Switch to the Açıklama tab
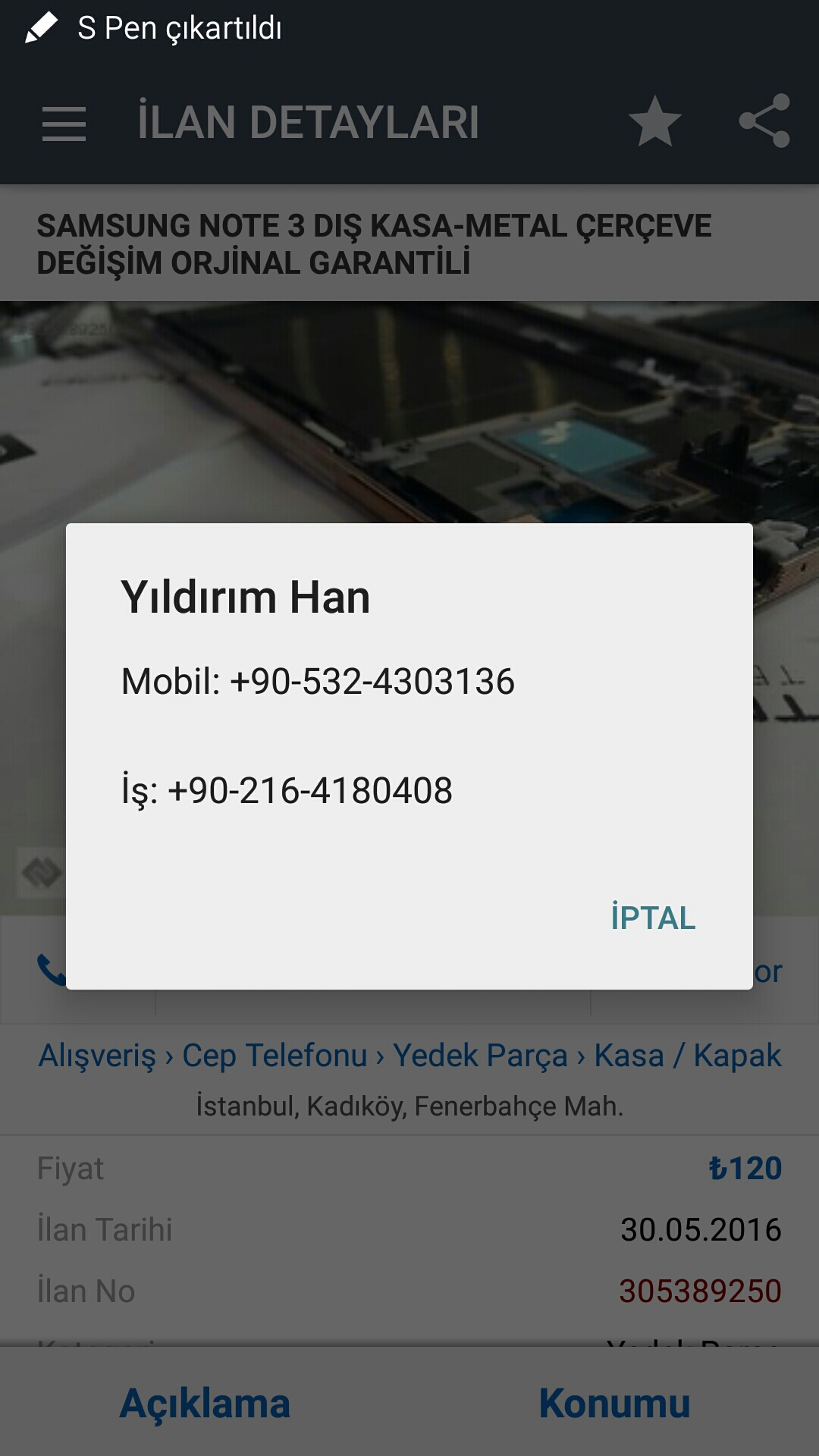 (205, 1403)
